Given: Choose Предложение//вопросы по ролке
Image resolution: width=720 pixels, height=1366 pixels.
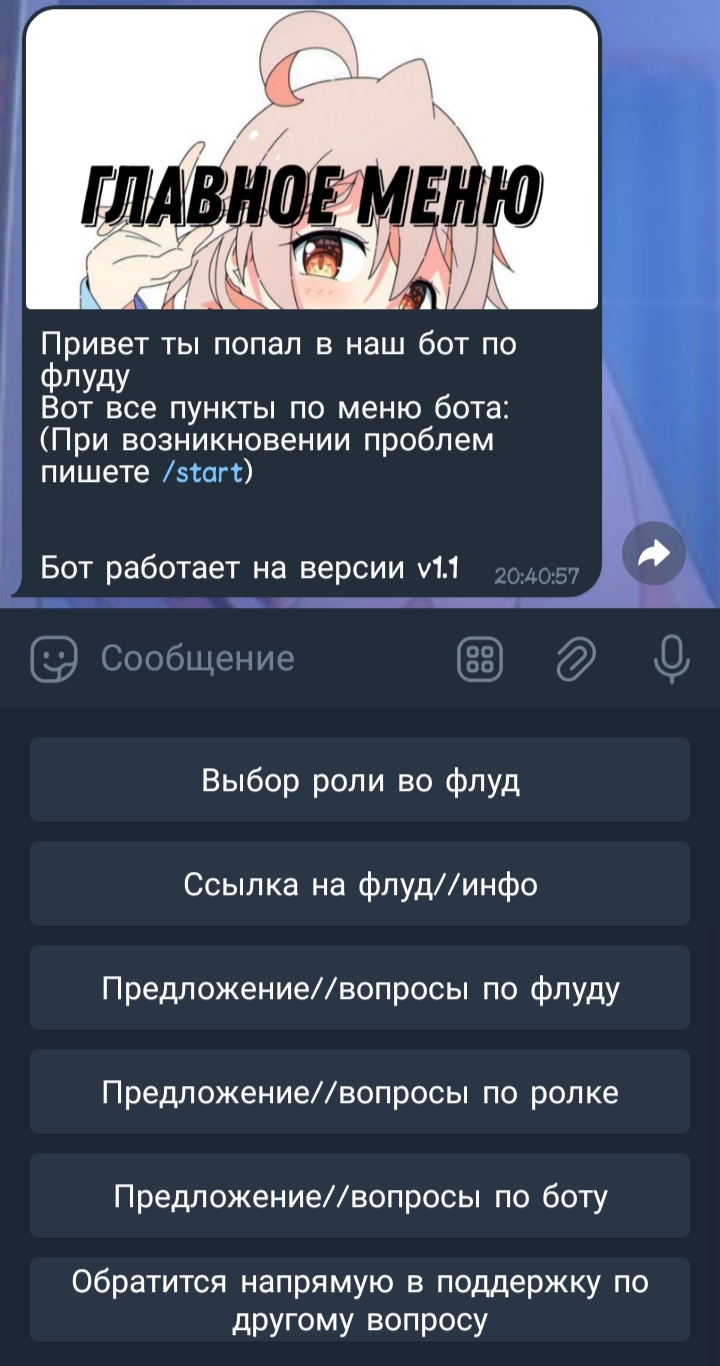Looking at the screenshot, I should point(360,1092).
